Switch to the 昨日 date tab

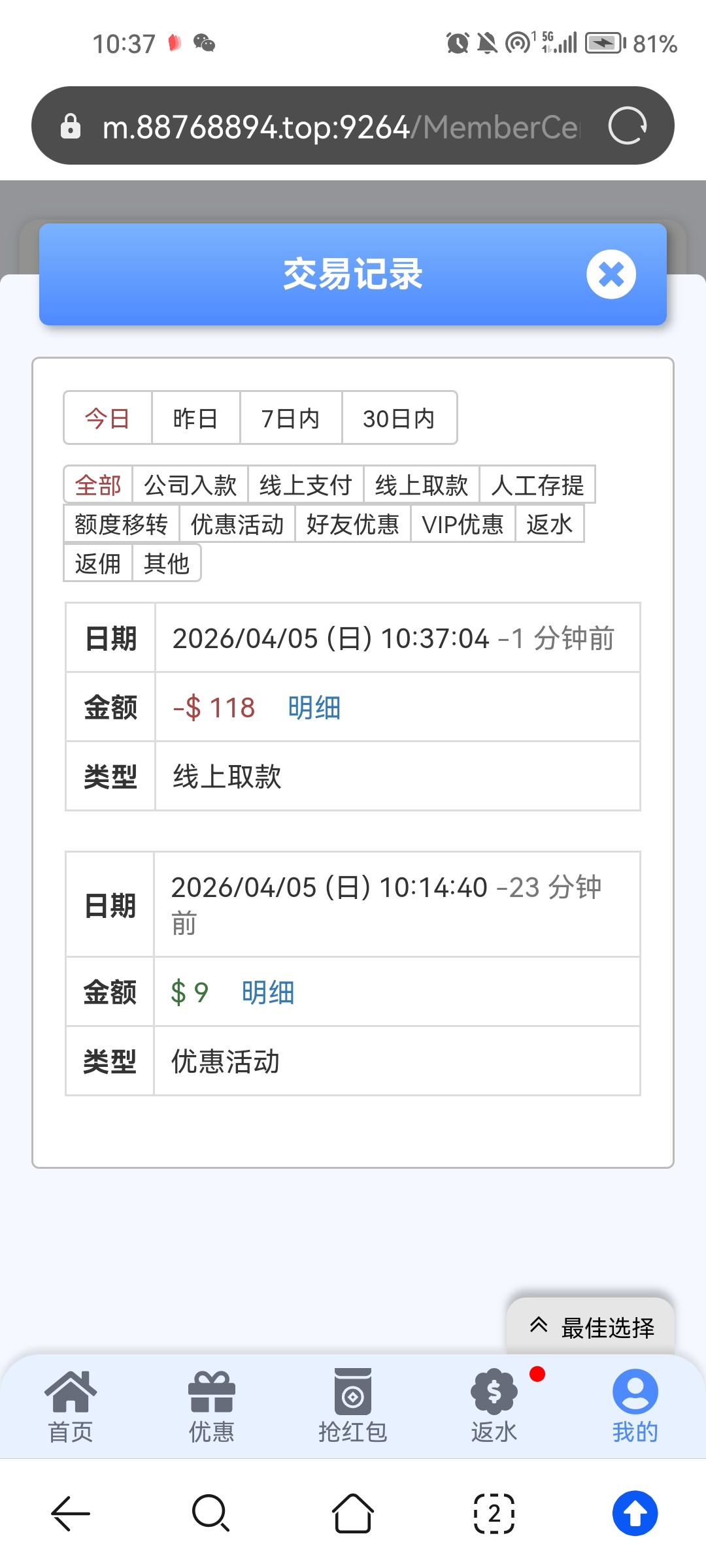coord(195,418)
